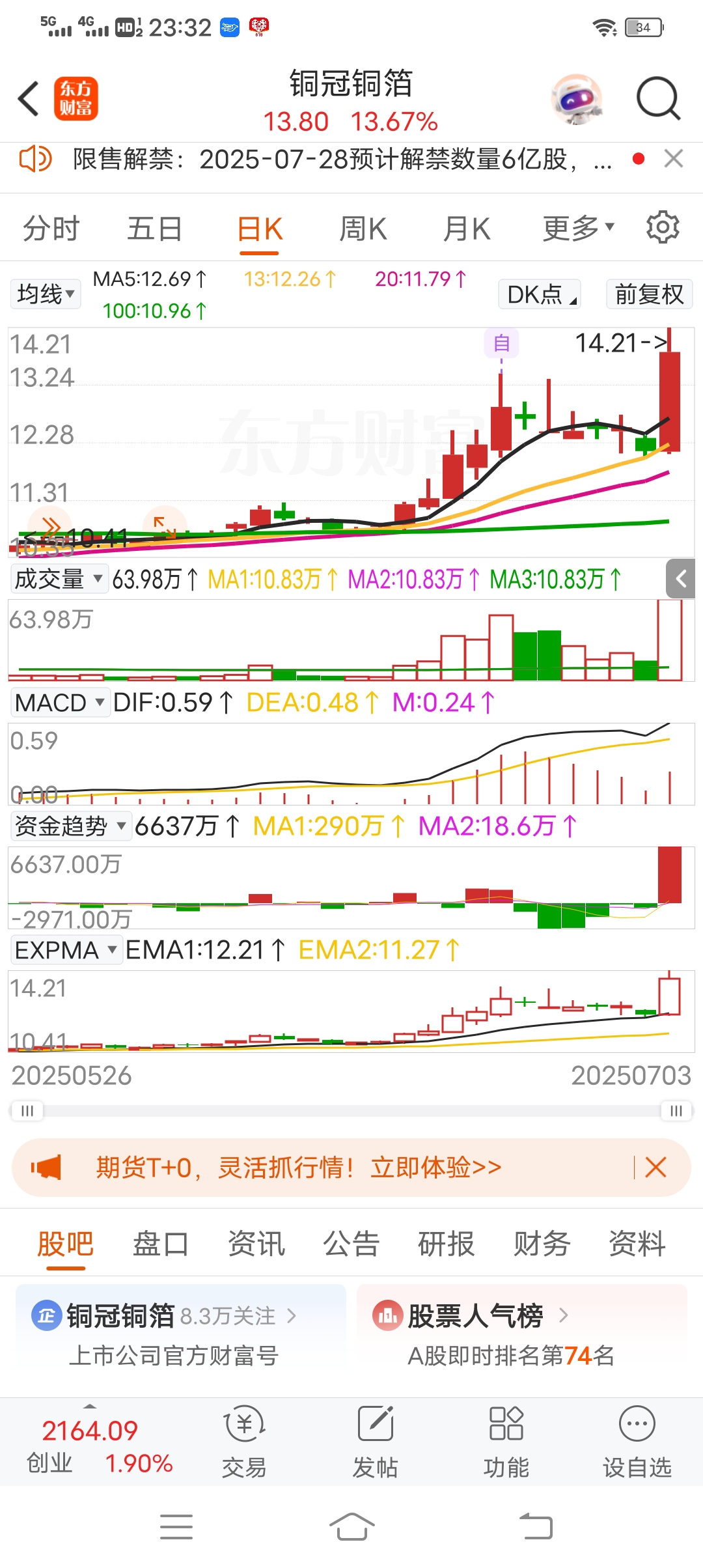This screenshot has height=1568, width=703.
Task: Switch to the 五日 chart tab
Action: [154, 229]
